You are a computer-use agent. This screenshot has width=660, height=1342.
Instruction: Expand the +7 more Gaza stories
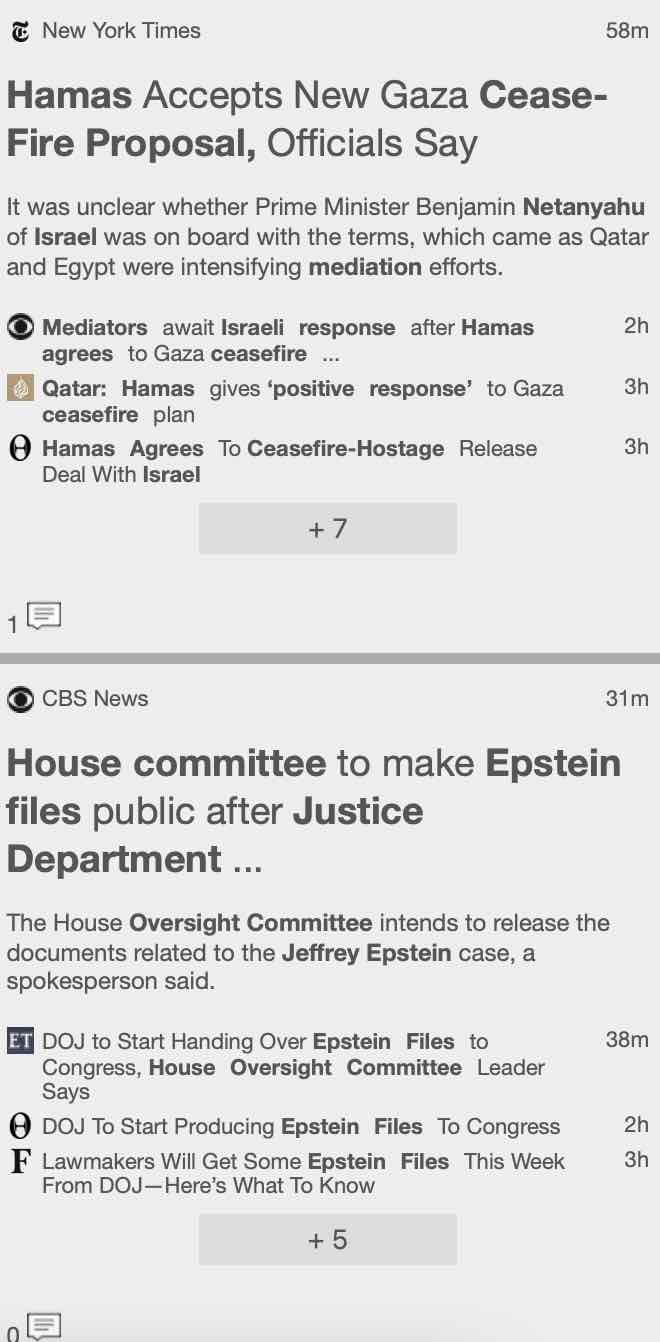[x=327, y=529]
